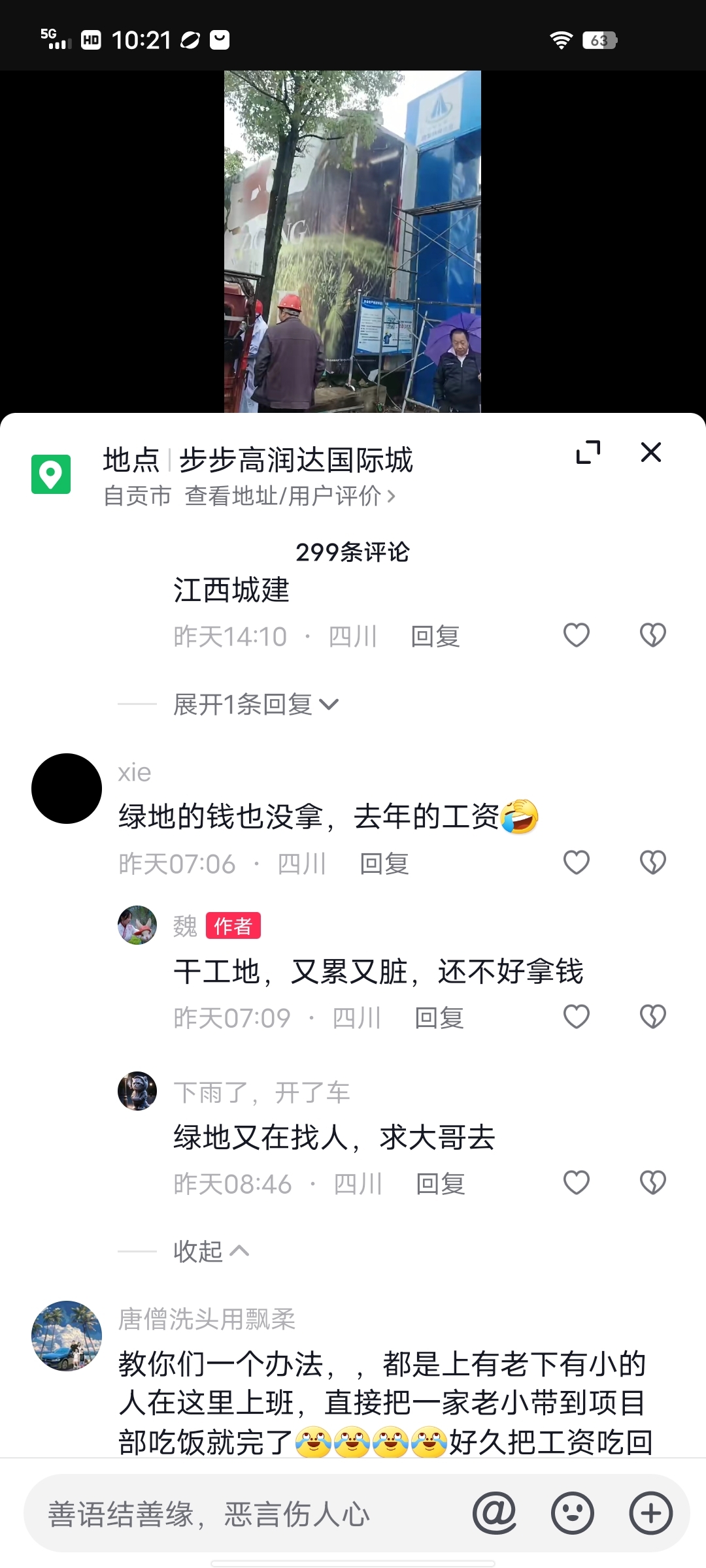
Task: Like author 魏's reply
Action: pos(576,1017)
